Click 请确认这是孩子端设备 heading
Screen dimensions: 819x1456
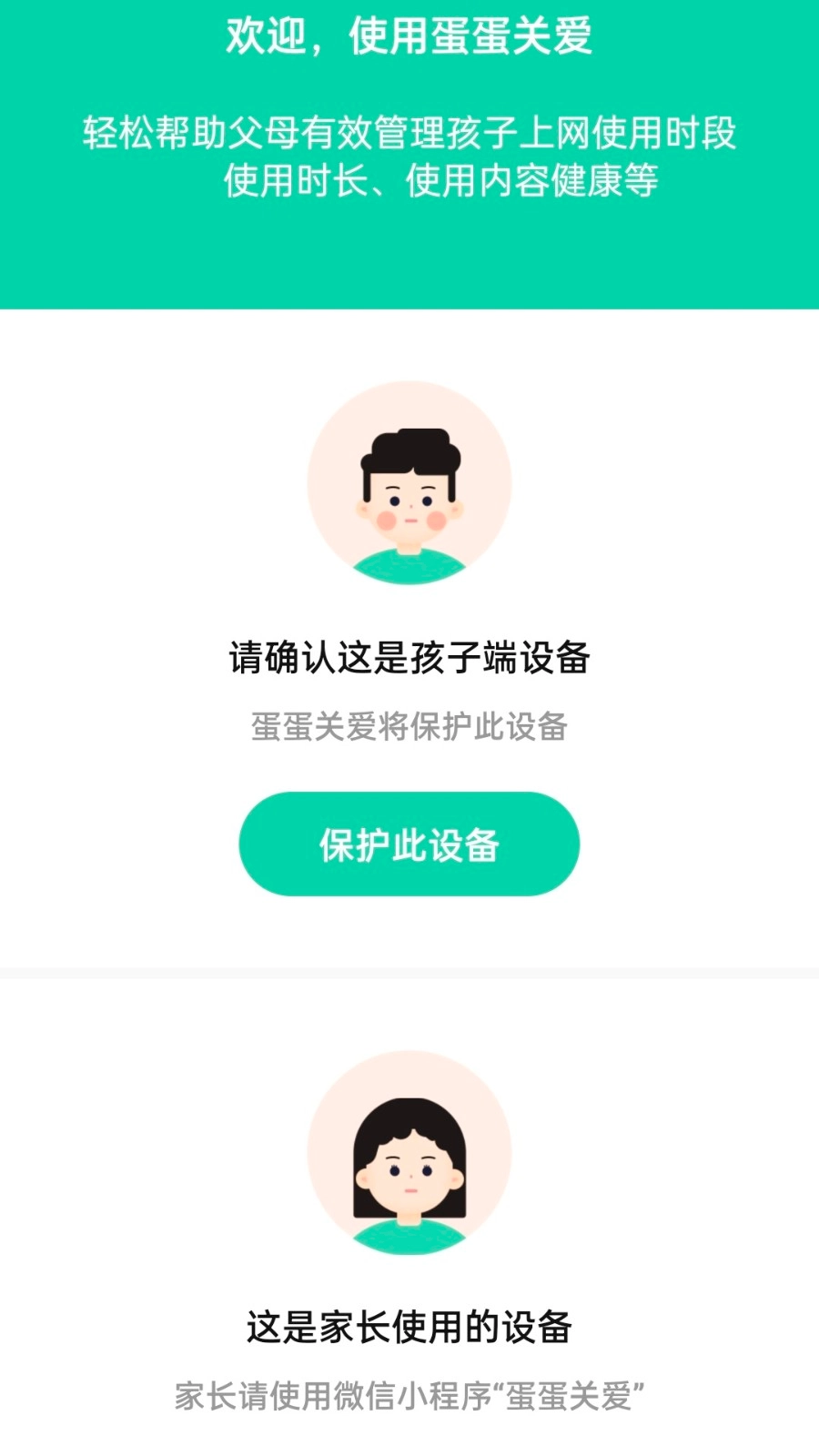pyautogui.click(x=408, y=657)
